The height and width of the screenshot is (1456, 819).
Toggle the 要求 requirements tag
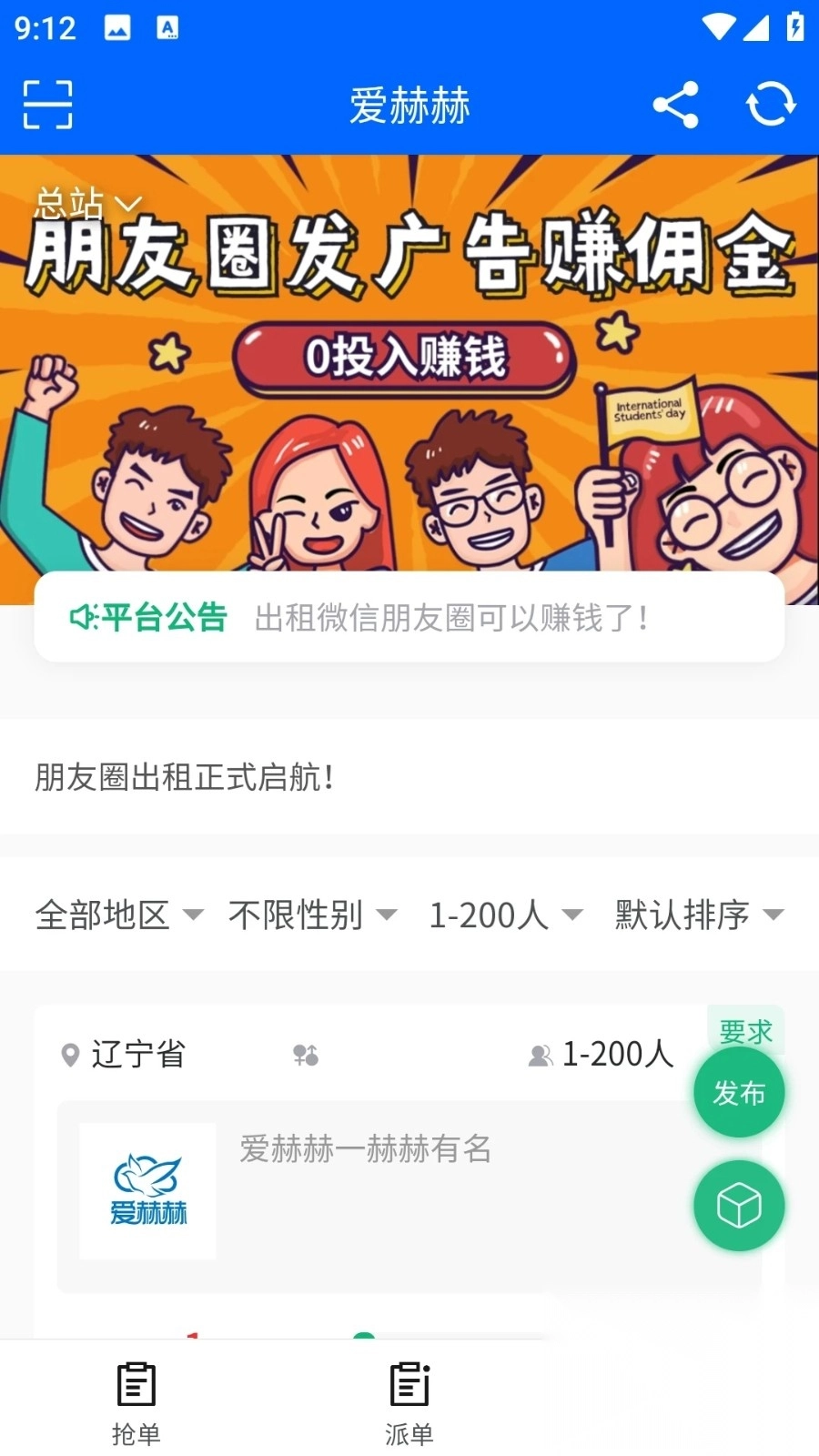pos(744,1029)
